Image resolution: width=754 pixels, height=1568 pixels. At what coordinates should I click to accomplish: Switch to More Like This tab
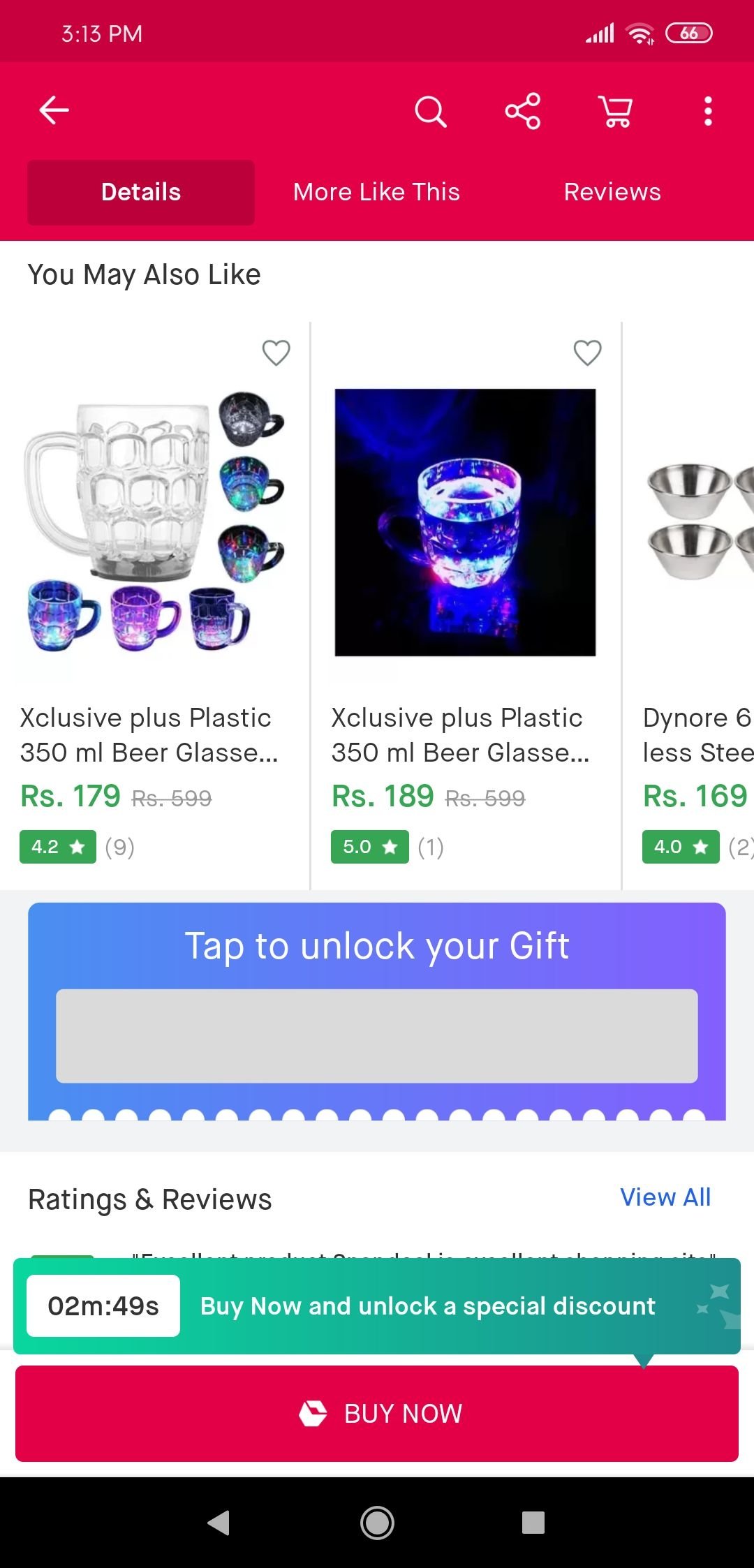[x=376, y=192]
